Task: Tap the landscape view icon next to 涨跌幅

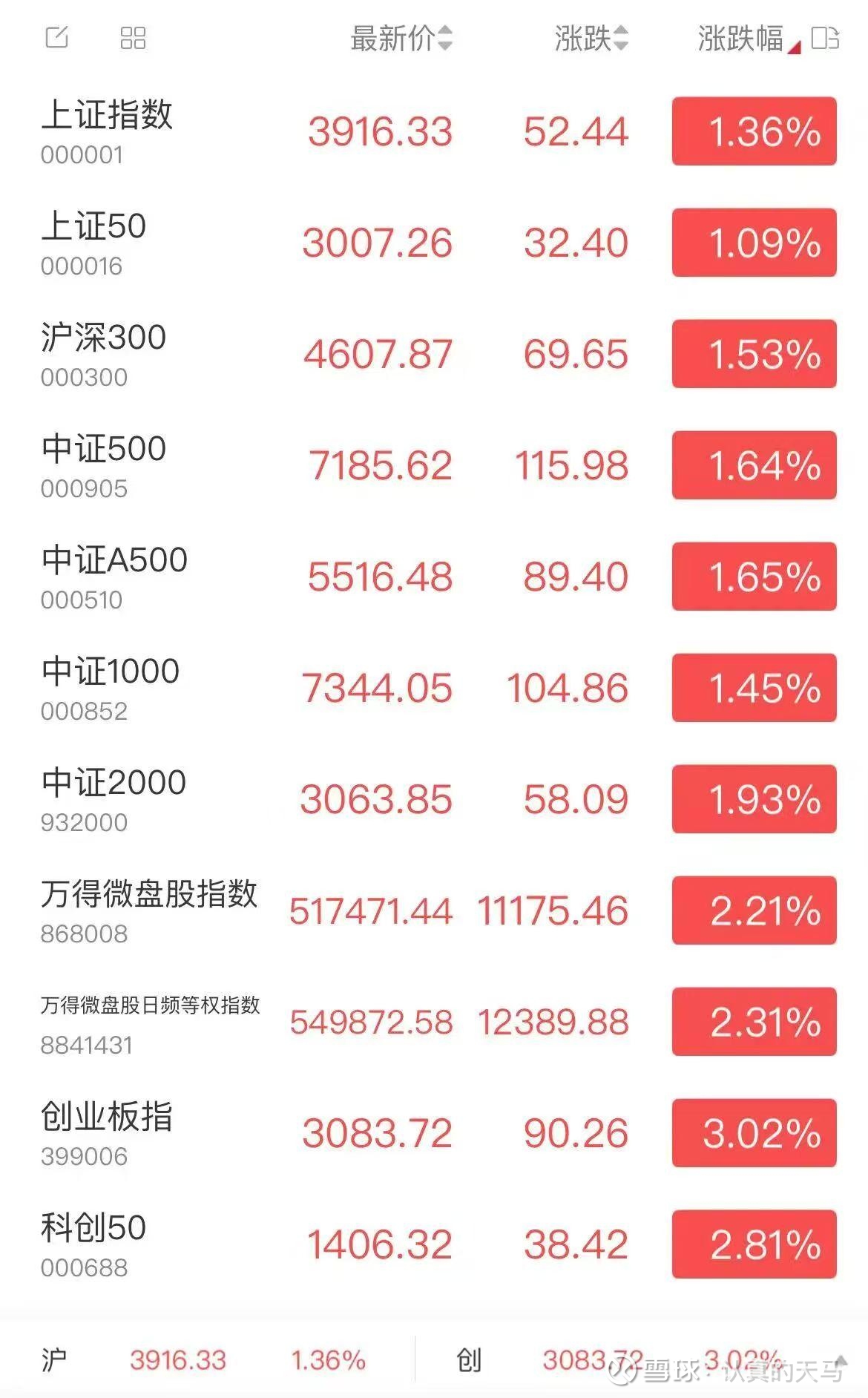Action: coord(825,38)
